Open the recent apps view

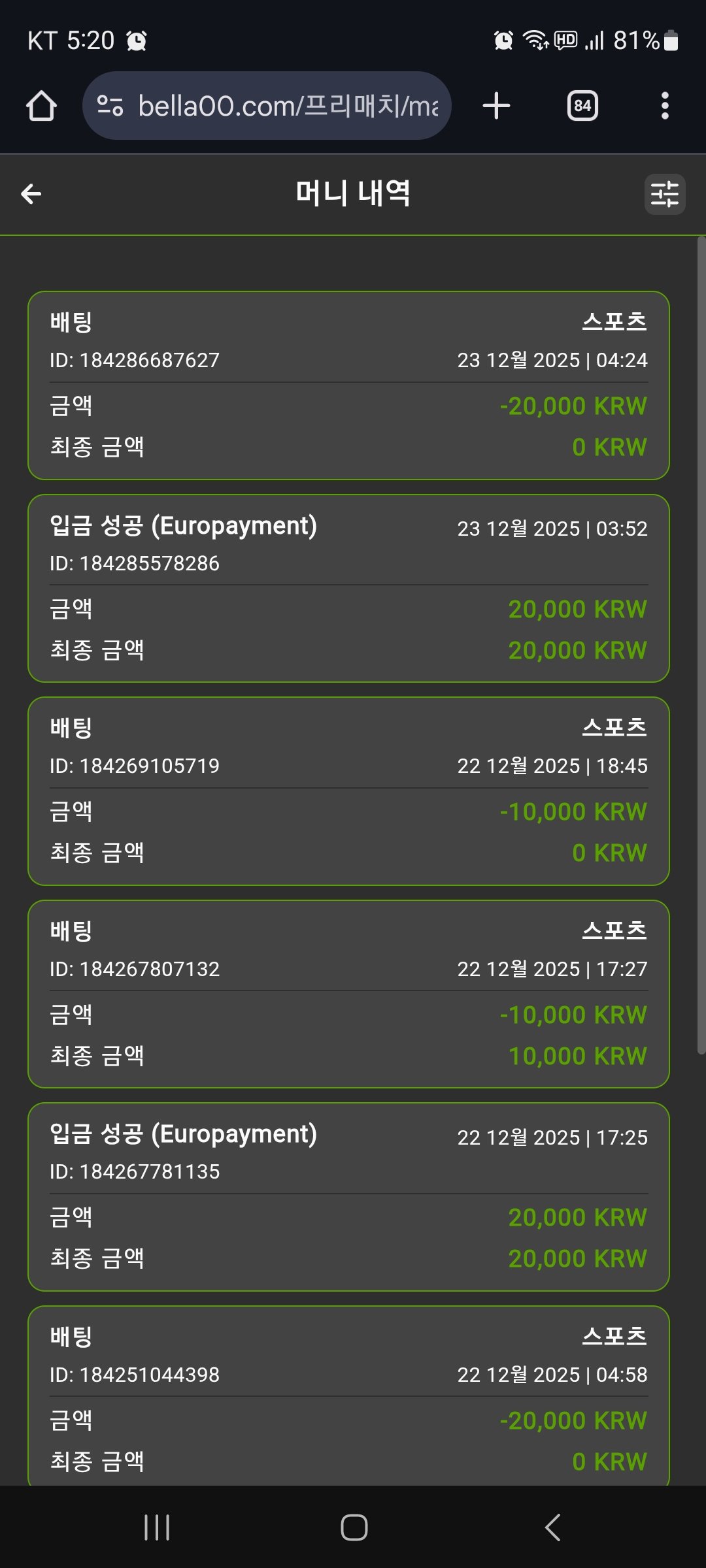157,1527
